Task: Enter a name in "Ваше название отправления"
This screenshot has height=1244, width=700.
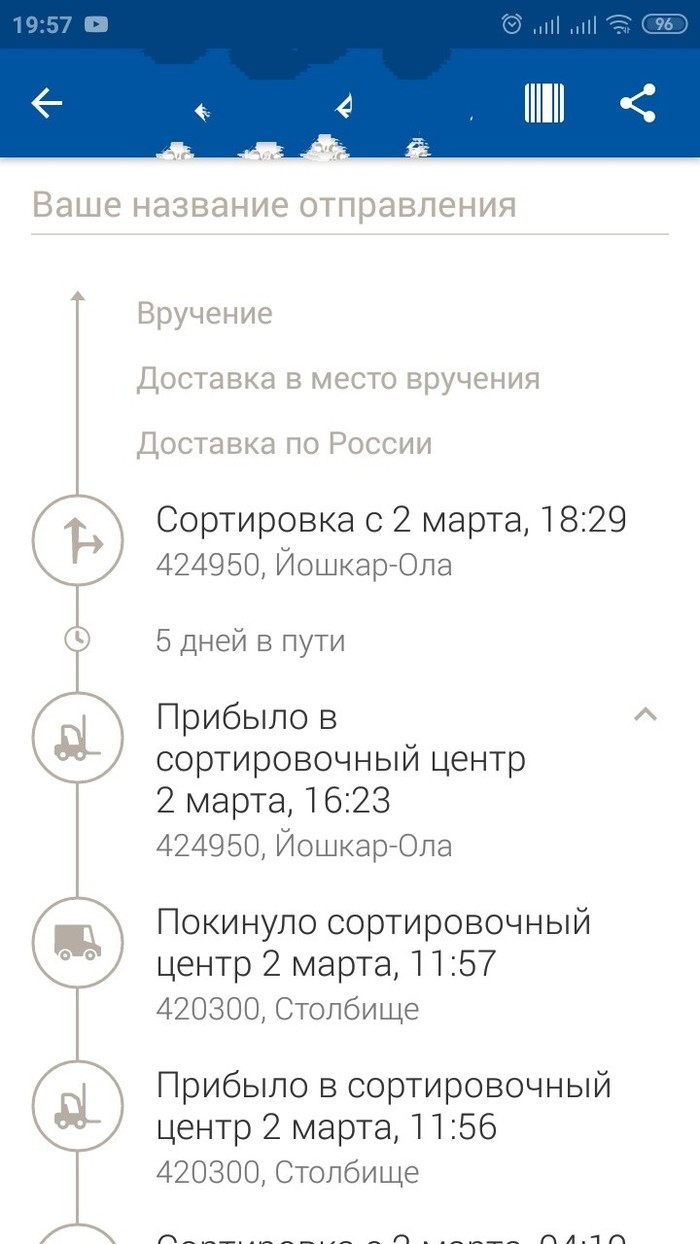Action: [x=349, y=206]
